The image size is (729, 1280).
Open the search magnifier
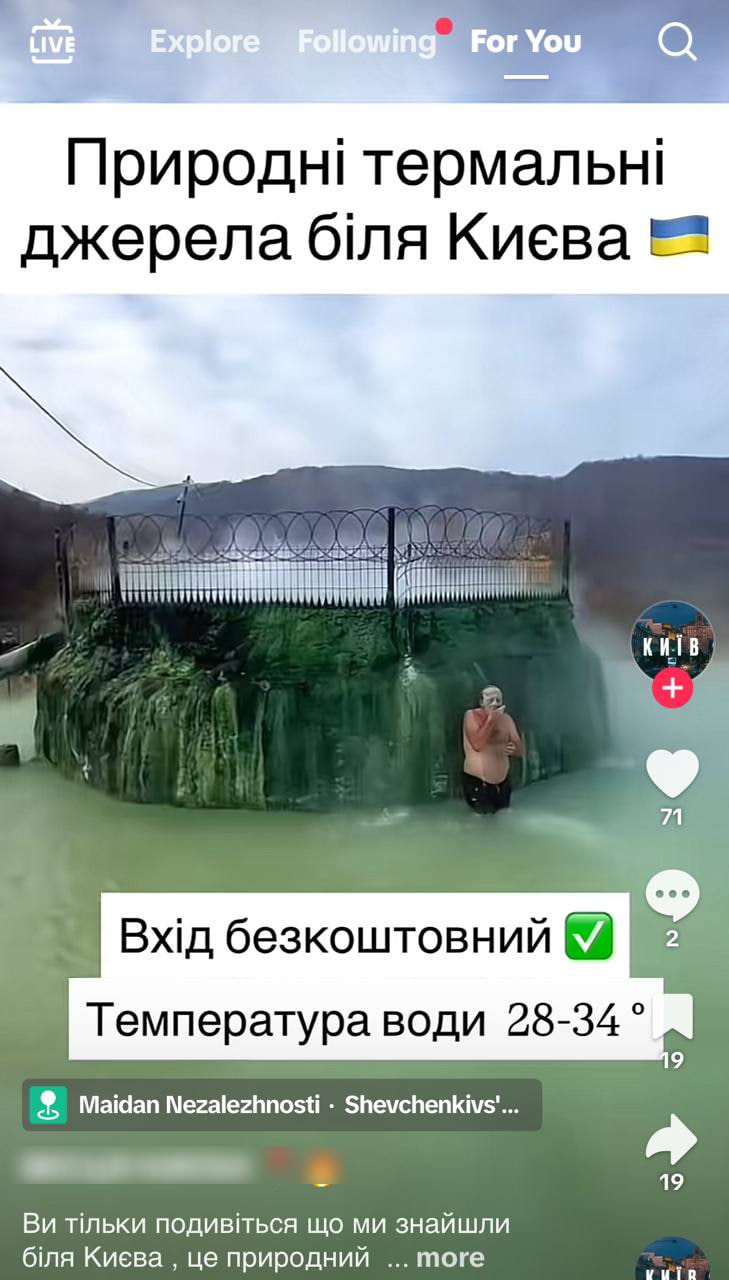677,42
